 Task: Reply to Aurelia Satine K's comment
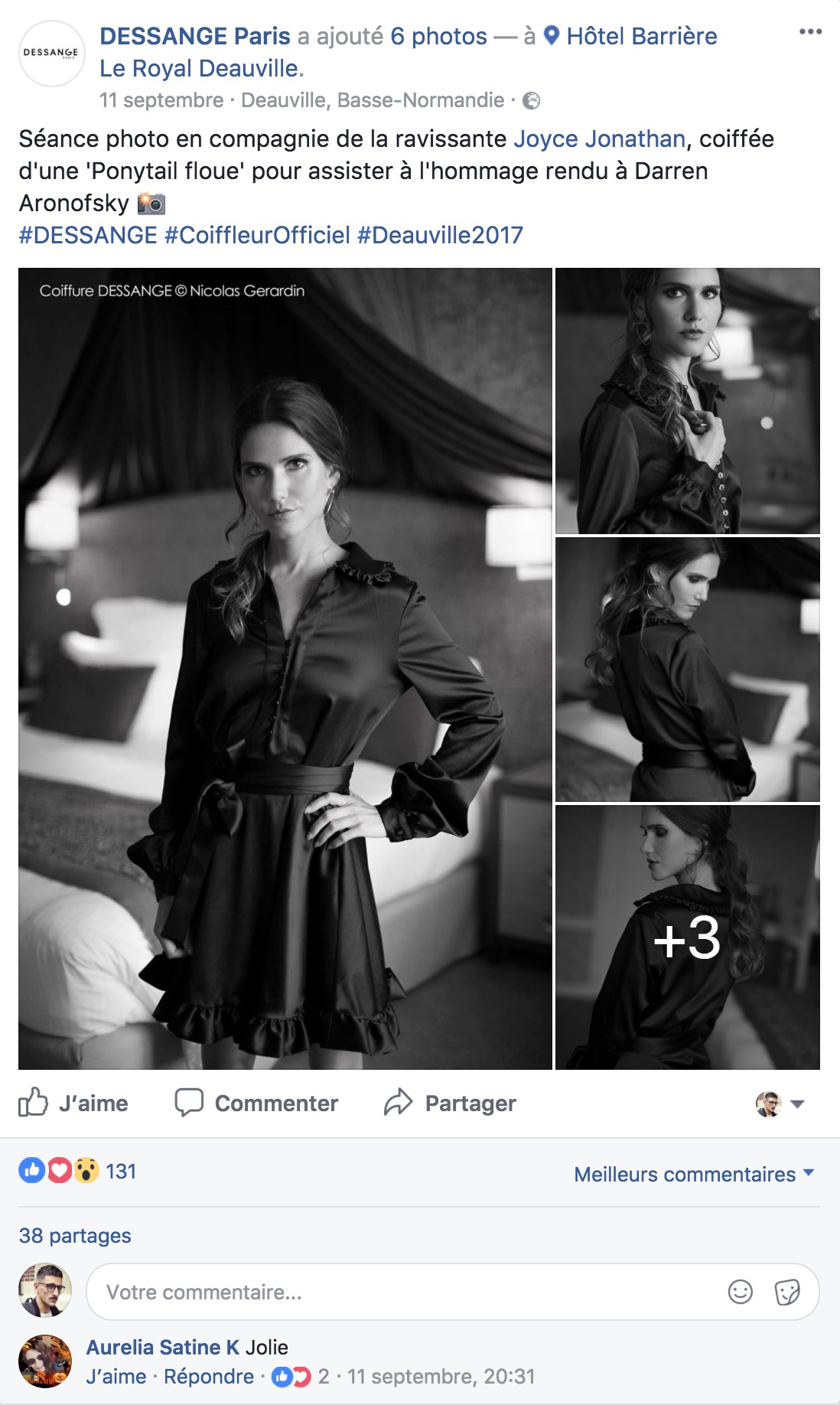coord(208,1376)
